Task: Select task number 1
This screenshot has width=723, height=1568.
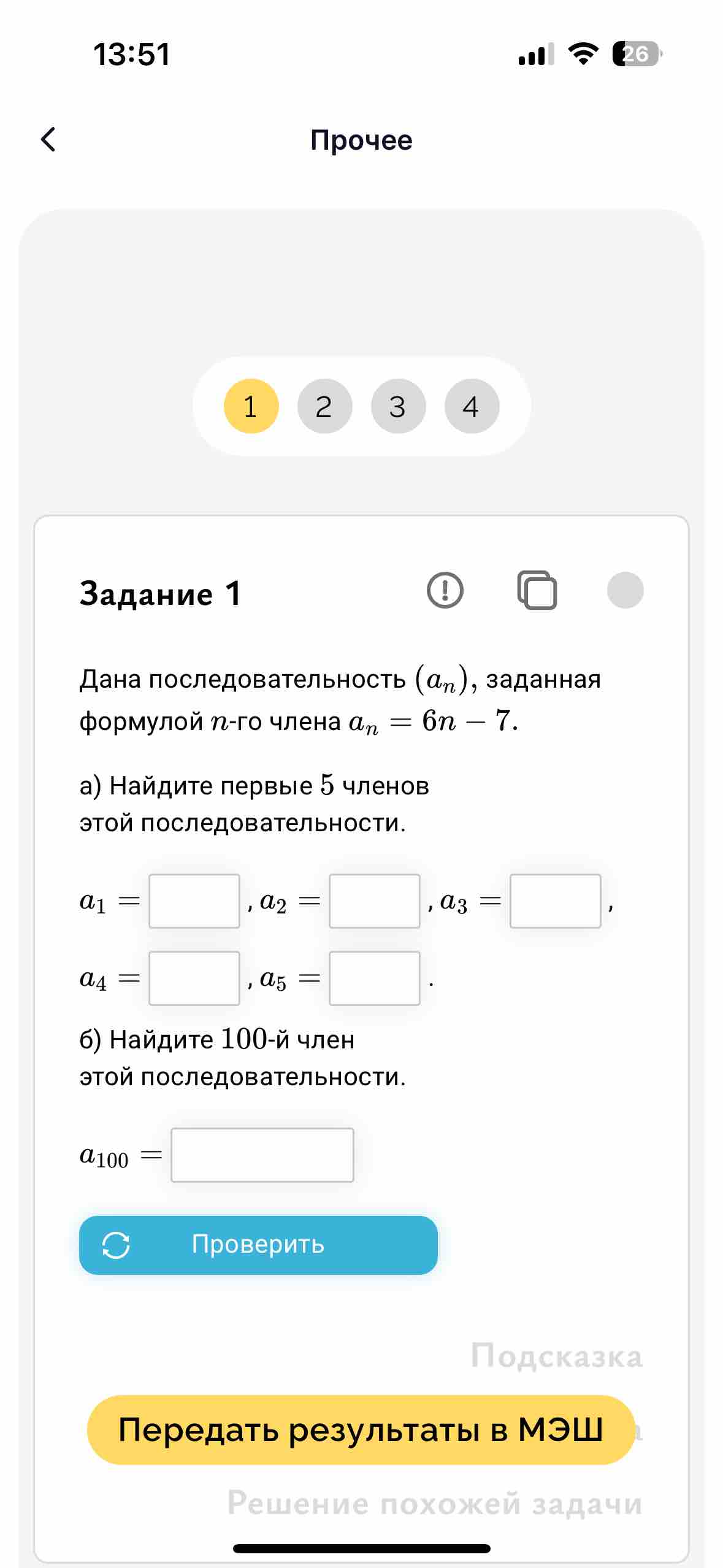Action: (x=251, y=406)
